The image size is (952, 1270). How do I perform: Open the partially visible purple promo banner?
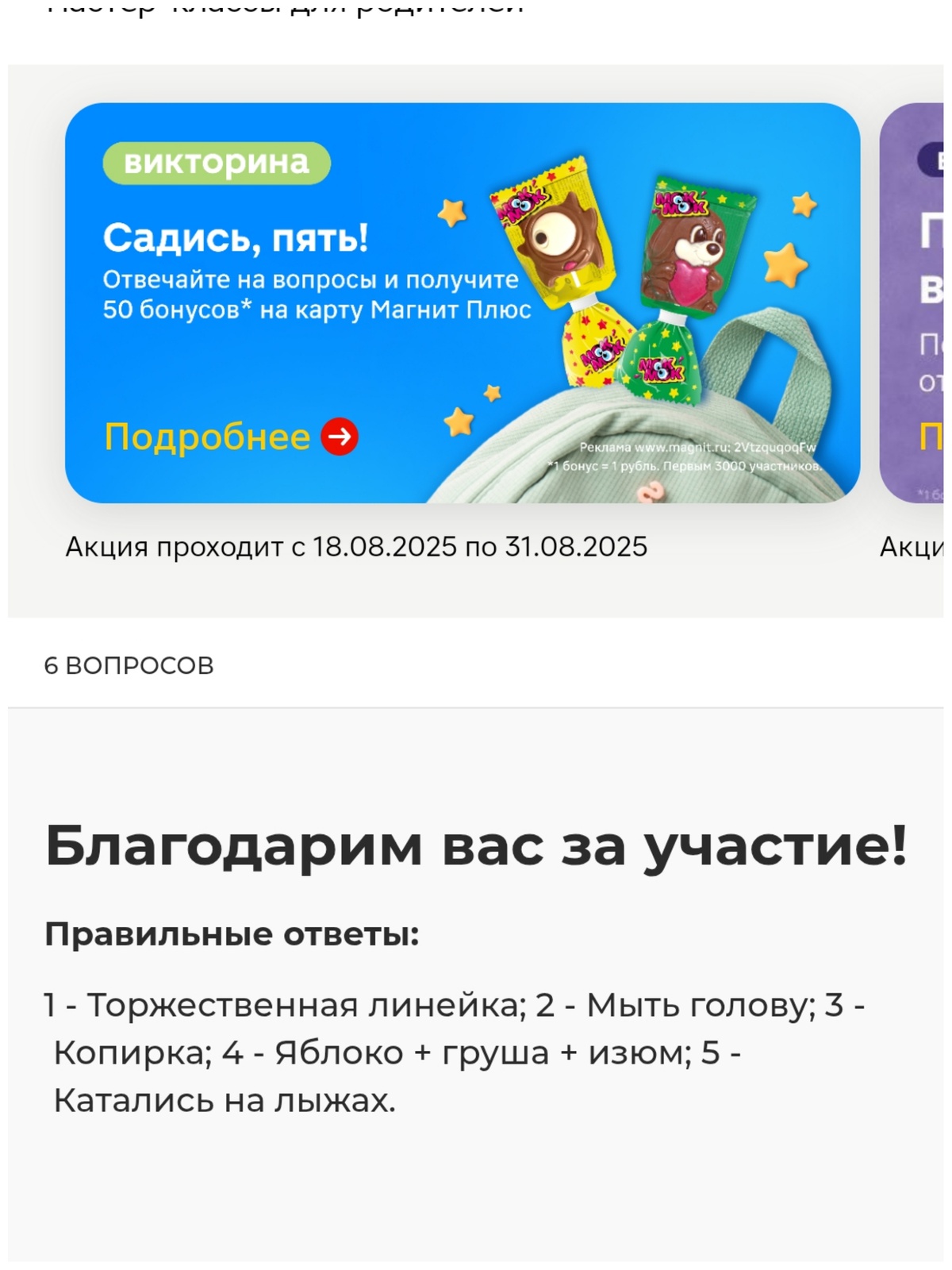tap(914, 302)
